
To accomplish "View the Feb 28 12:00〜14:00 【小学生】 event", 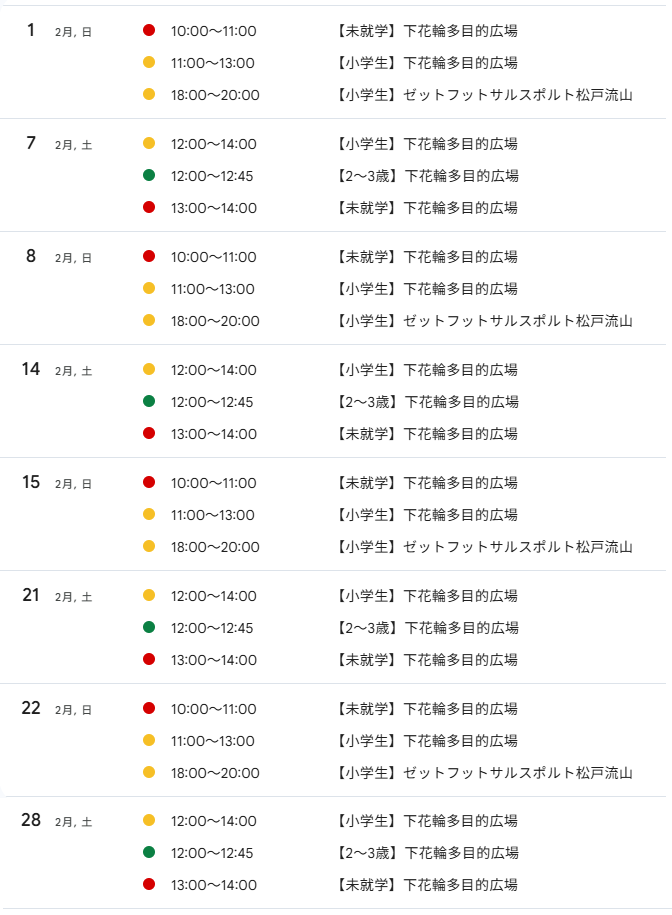I will (x=427, y=821).
